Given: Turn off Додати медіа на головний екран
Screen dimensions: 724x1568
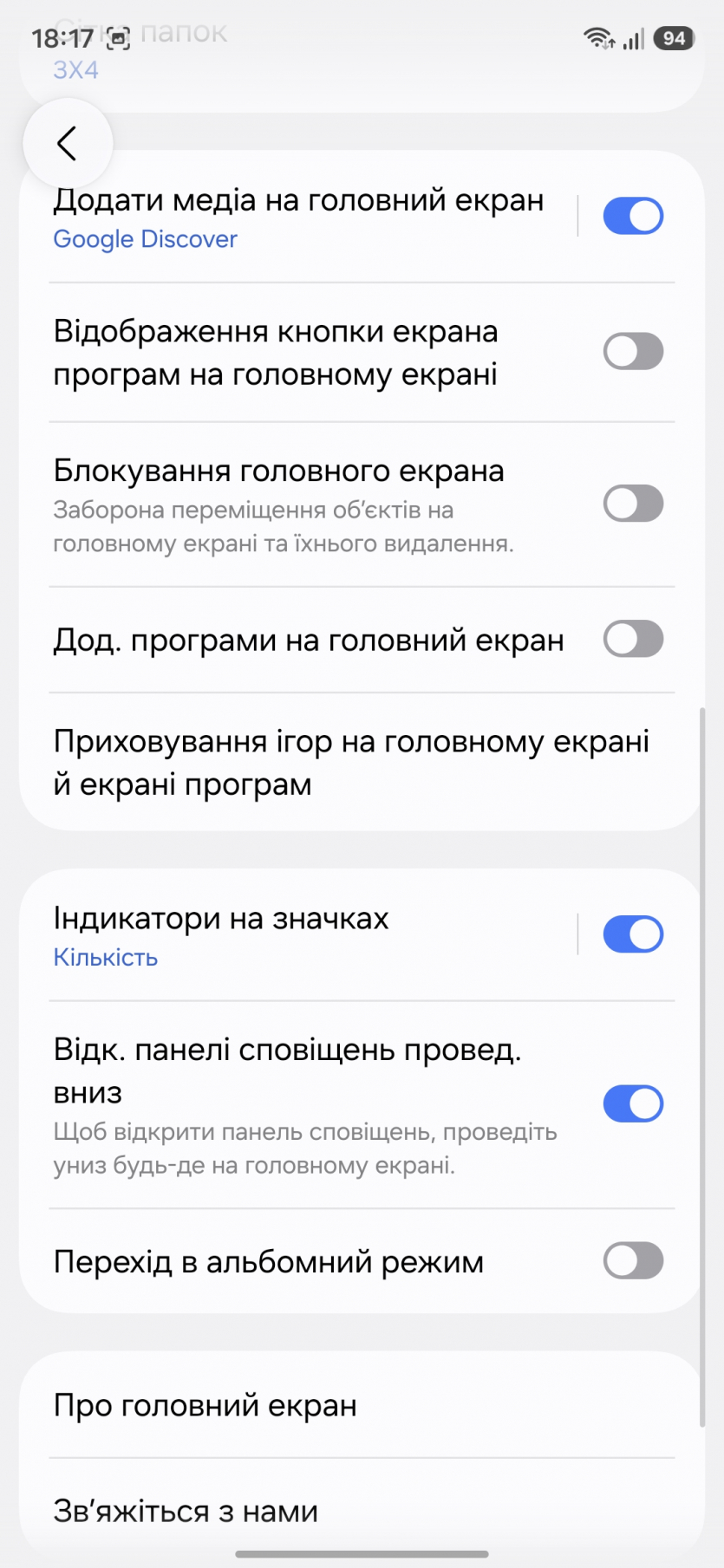Looking at the screenshot, I should point(633,216).
